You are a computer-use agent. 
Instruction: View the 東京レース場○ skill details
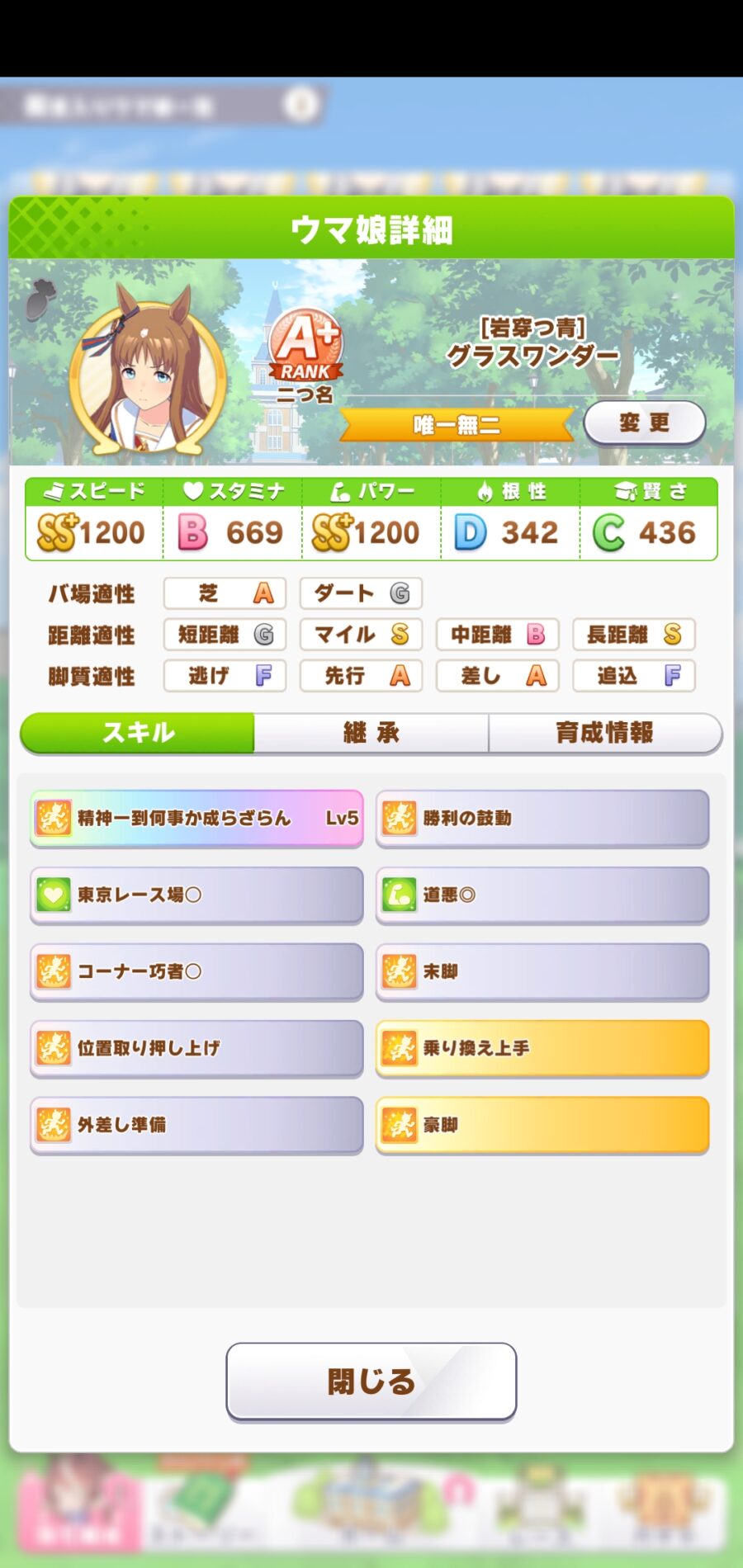tap(196, 895)
